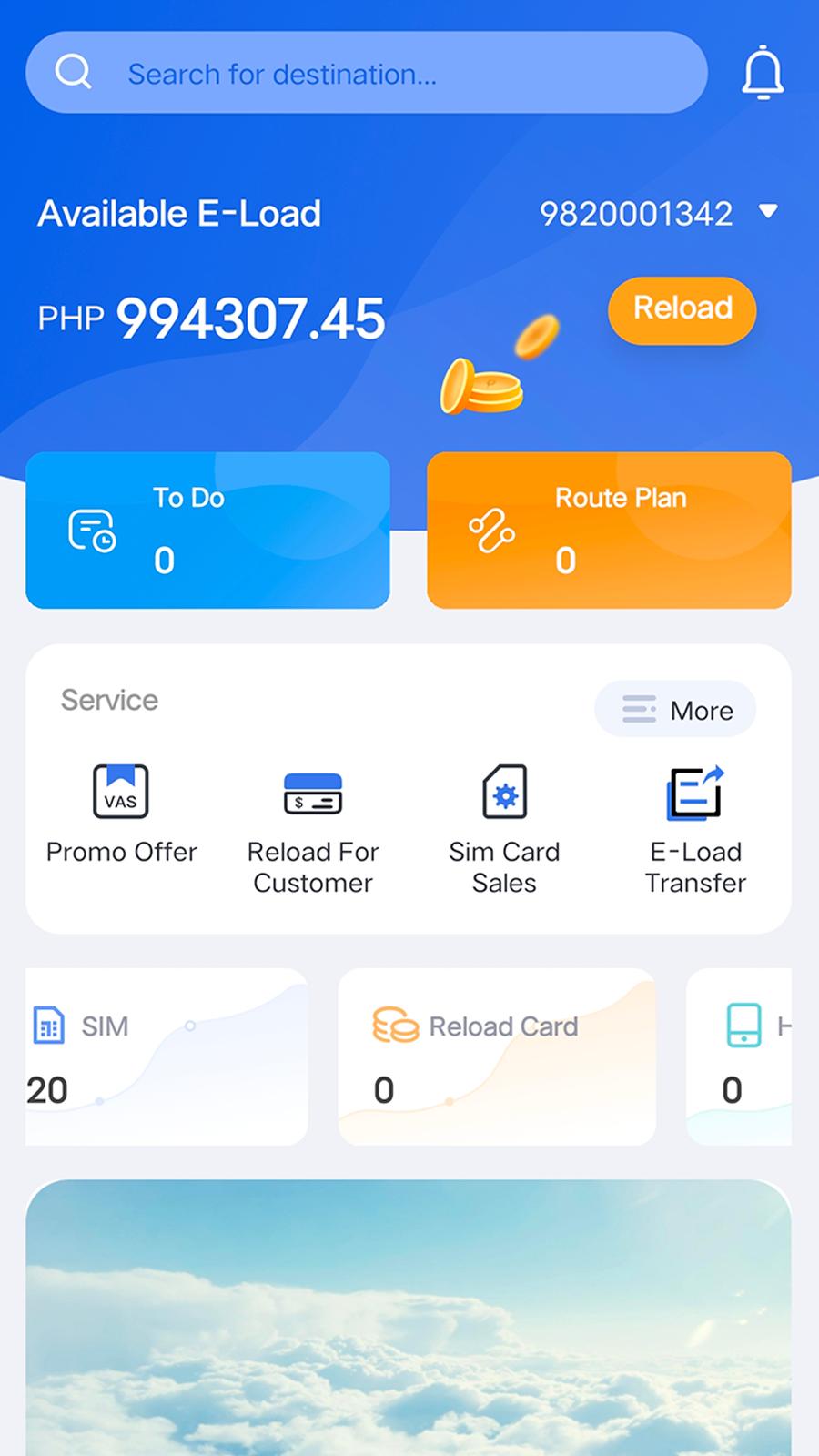View the SIM inventory card

click(167, 1057)
